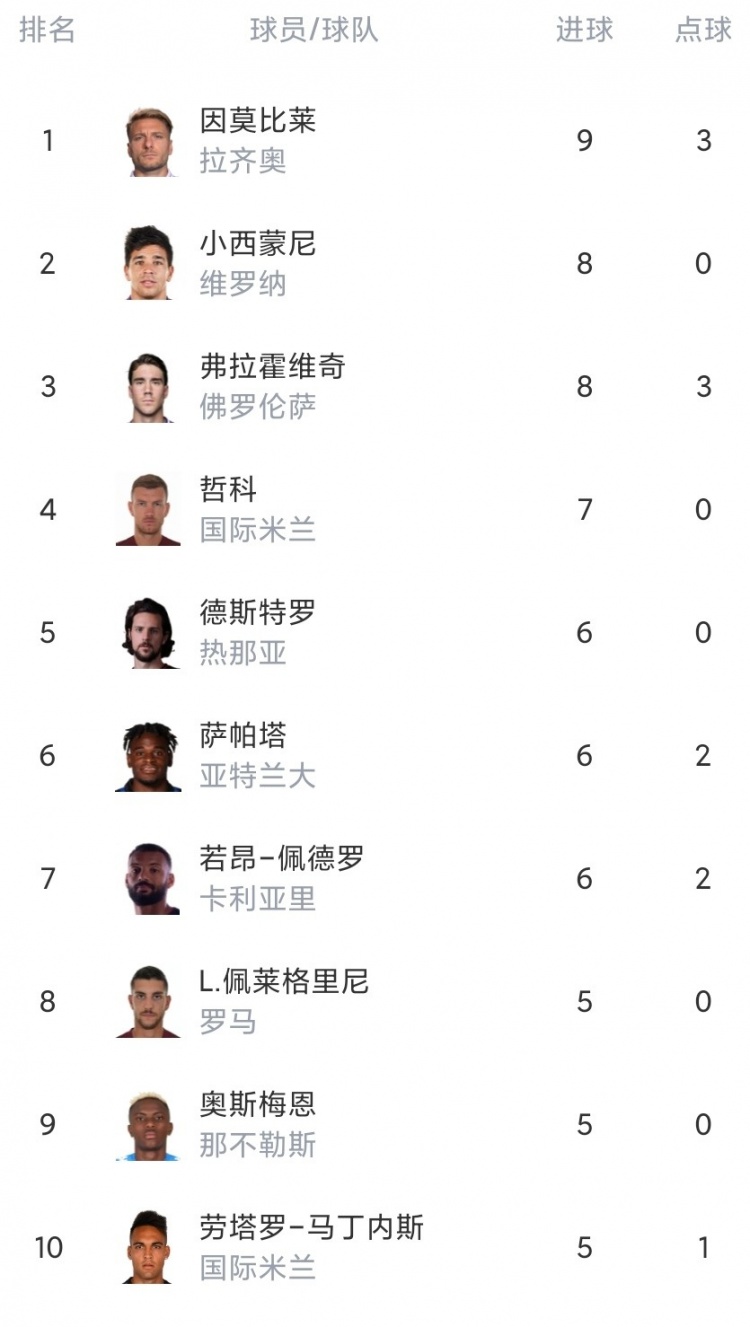
Task: Open 小西蒙尼's player row
Action: 375,263
